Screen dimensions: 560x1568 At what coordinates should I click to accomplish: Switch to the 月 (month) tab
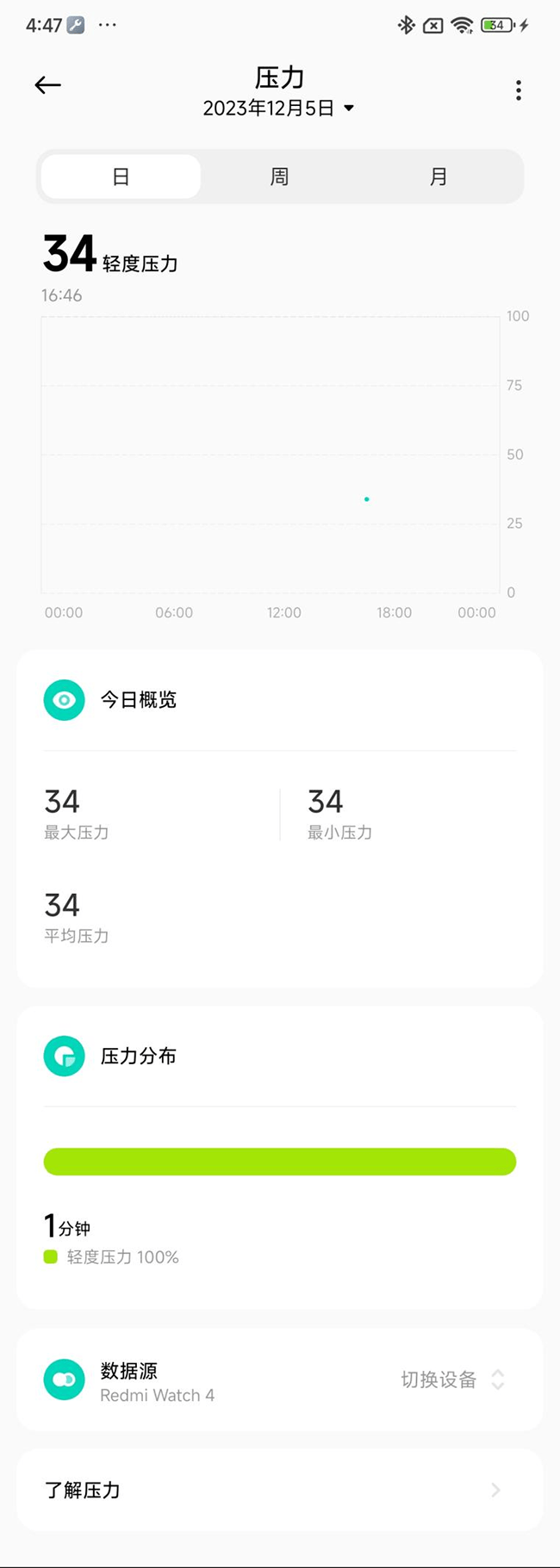[x=439, y=177]
